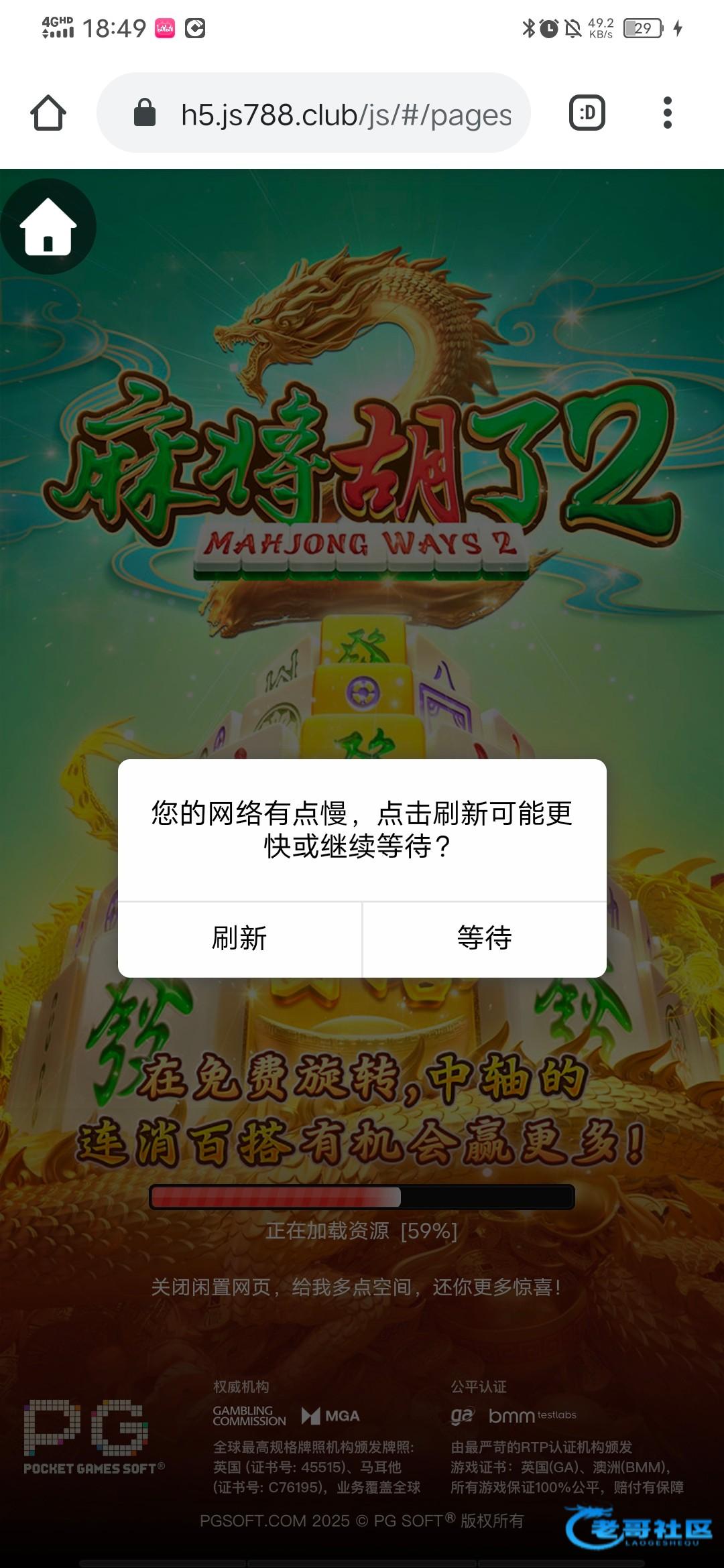Tap 刷新 to refresh the page

pos(239,938)
